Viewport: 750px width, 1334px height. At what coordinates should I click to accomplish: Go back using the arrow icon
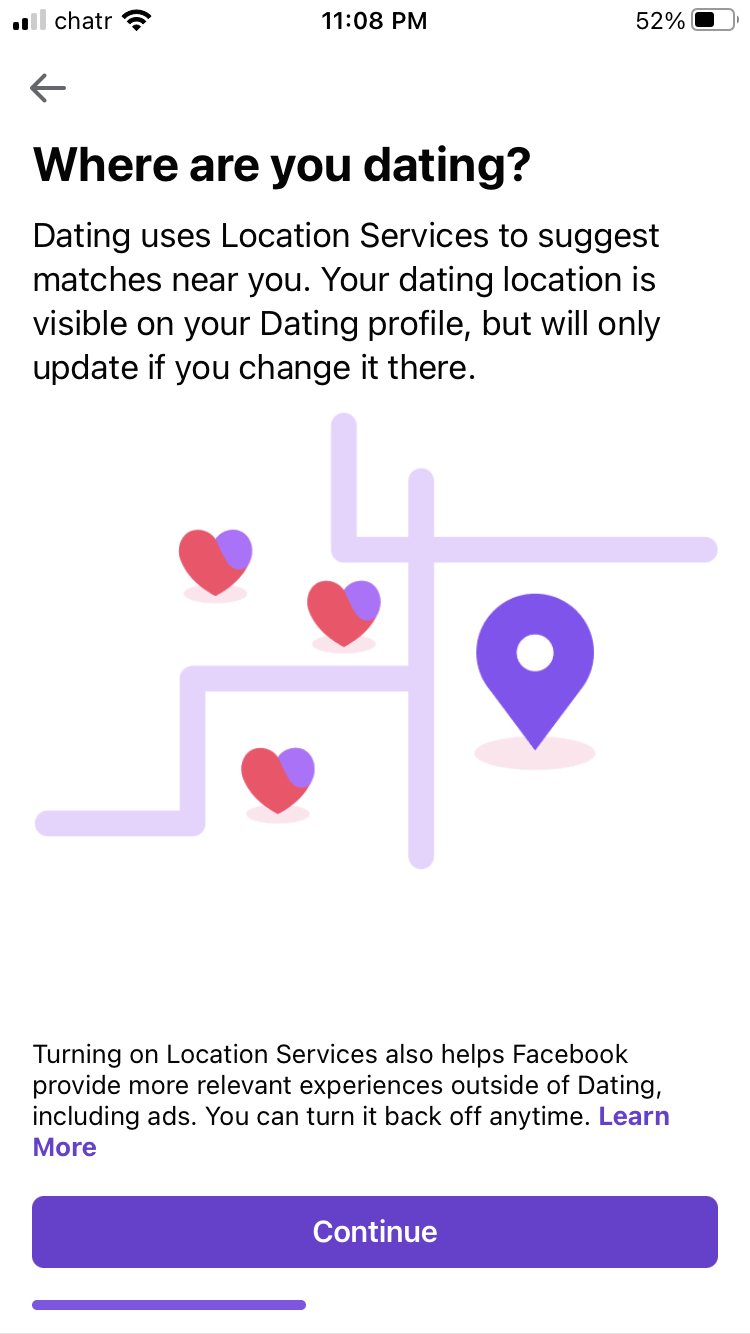click(x=48, y=89)
